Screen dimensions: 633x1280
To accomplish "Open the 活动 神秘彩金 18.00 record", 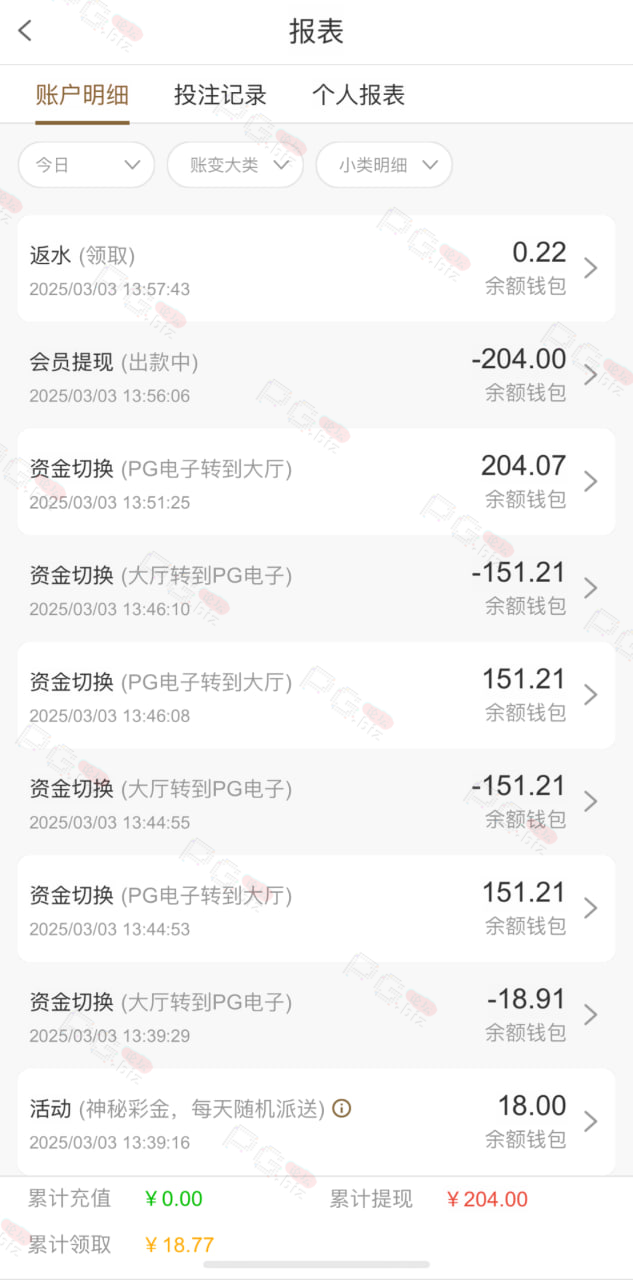I will click(x=316, y=1121).
